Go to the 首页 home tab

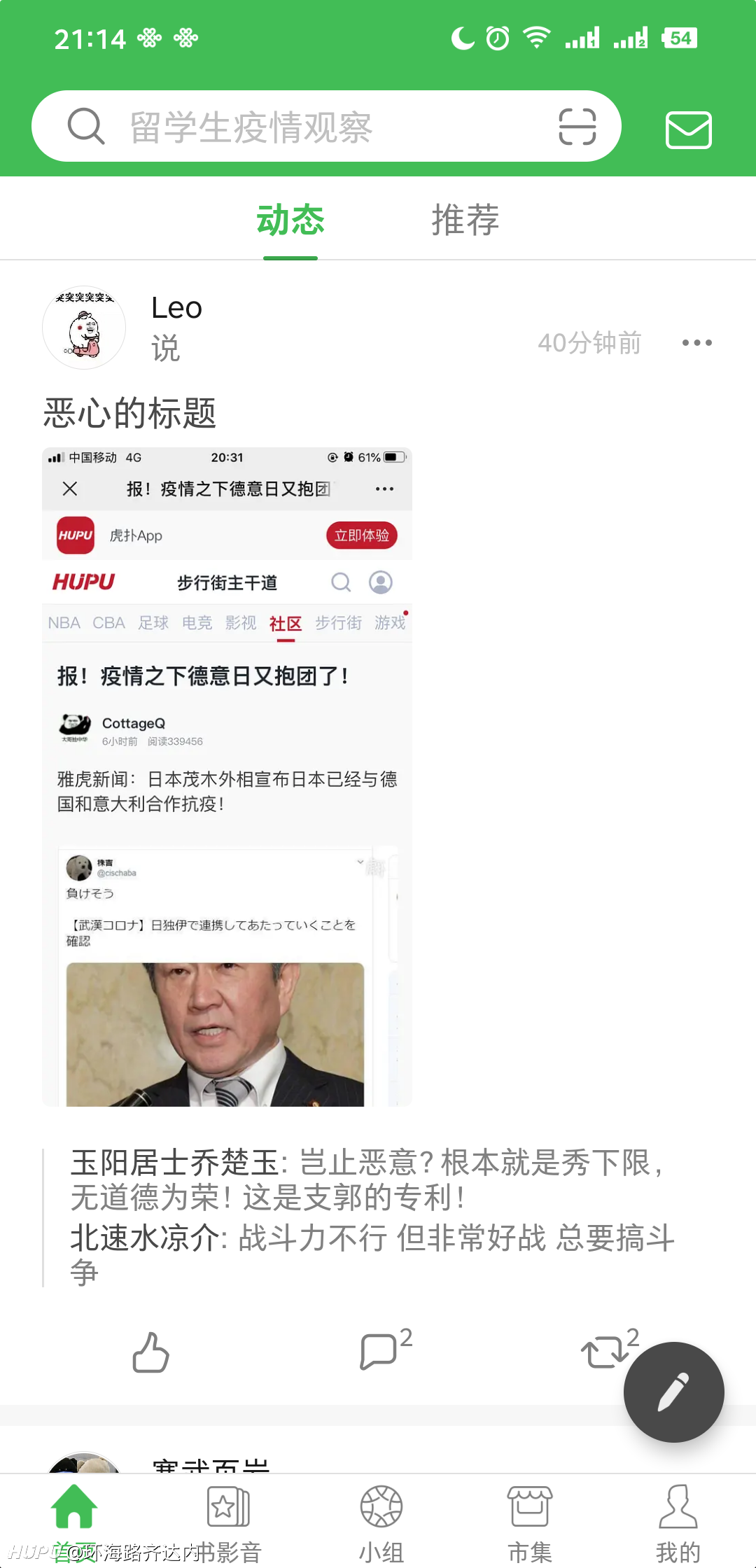pyautogui.click(x=74, y=1522)
